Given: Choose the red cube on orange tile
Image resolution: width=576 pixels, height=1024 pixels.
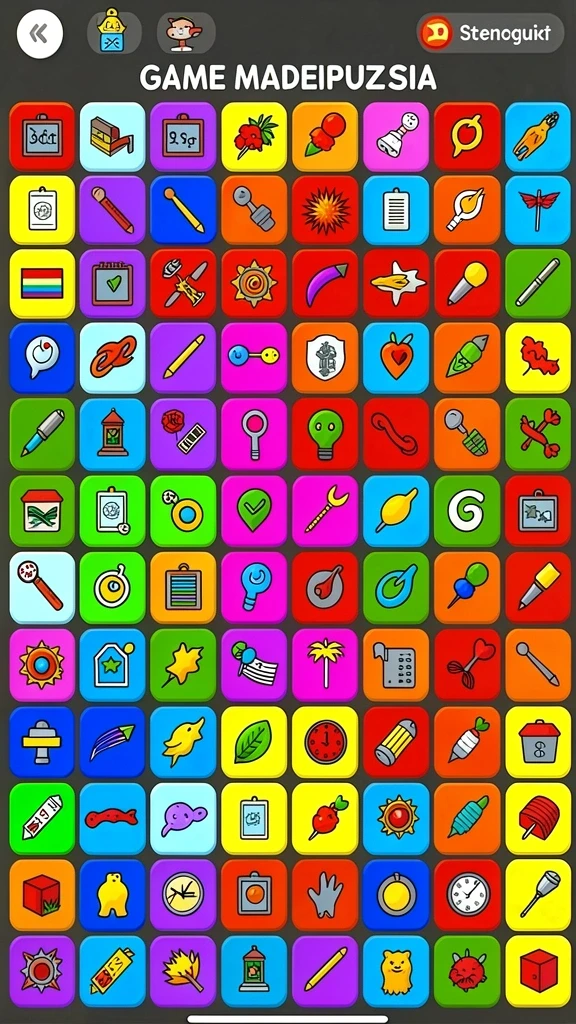Looking at the screenshot, I should (42, 894).
